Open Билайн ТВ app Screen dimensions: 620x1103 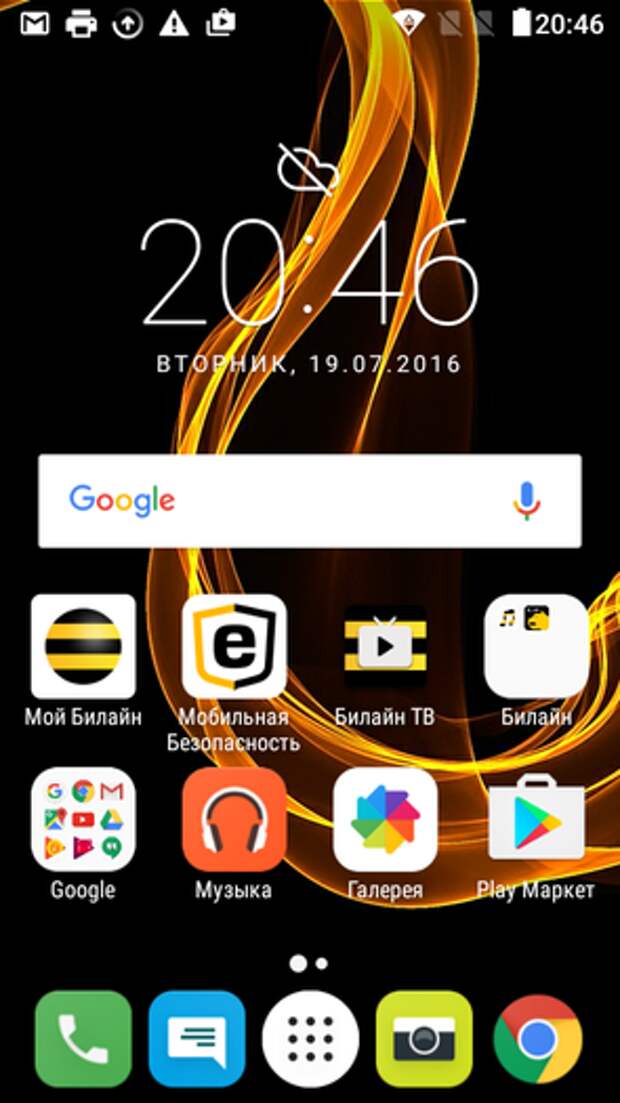385,646
